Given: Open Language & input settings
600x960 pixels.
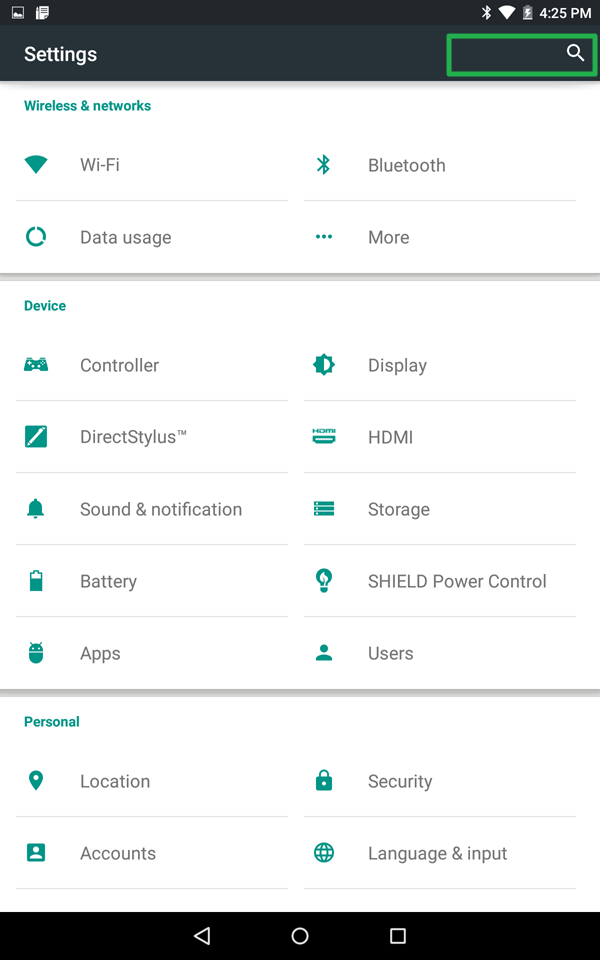Looking at the screenshot, I should 437,853.
